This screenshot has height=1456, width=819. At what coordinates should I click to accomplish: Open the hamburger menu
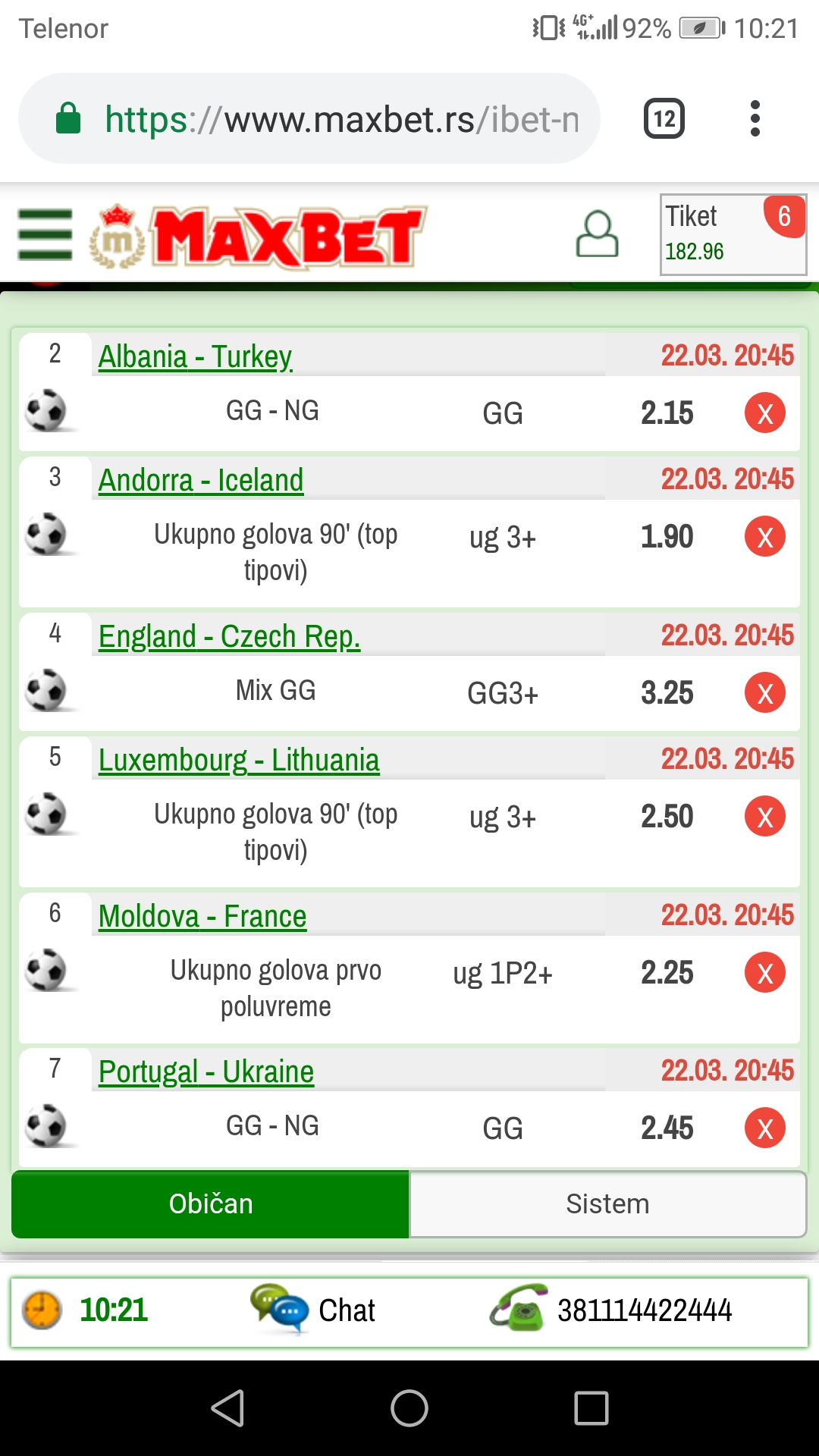45,235
